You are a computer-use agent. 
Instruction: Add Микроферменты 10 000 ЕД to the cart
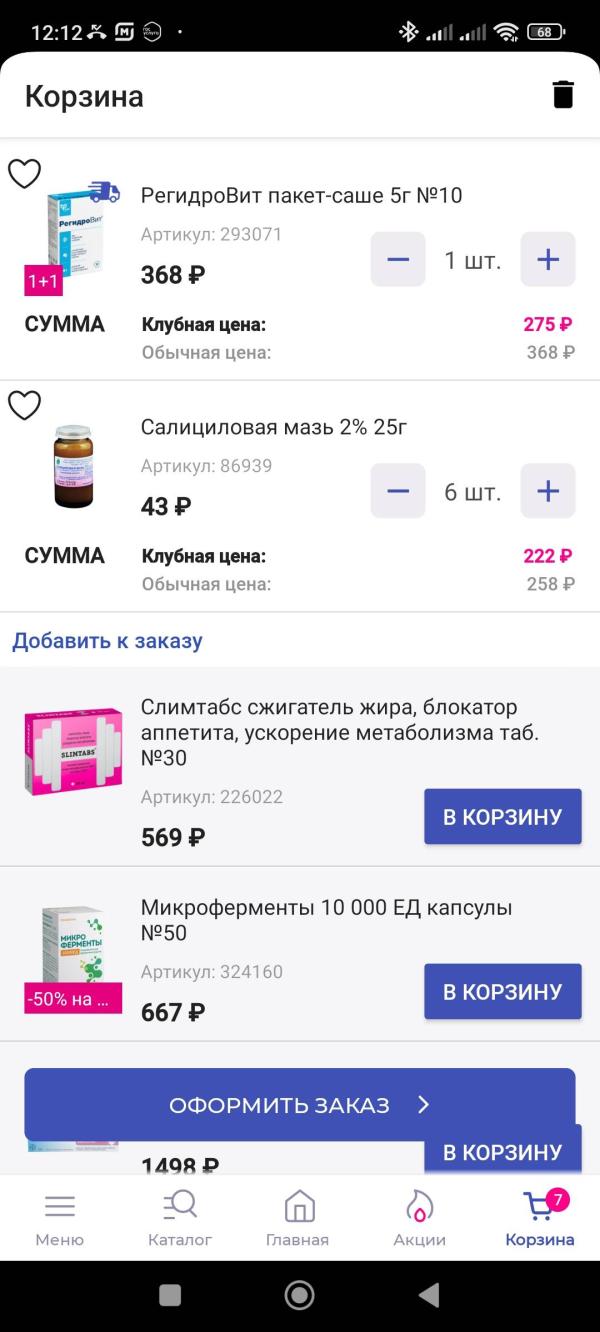[502, 992]
